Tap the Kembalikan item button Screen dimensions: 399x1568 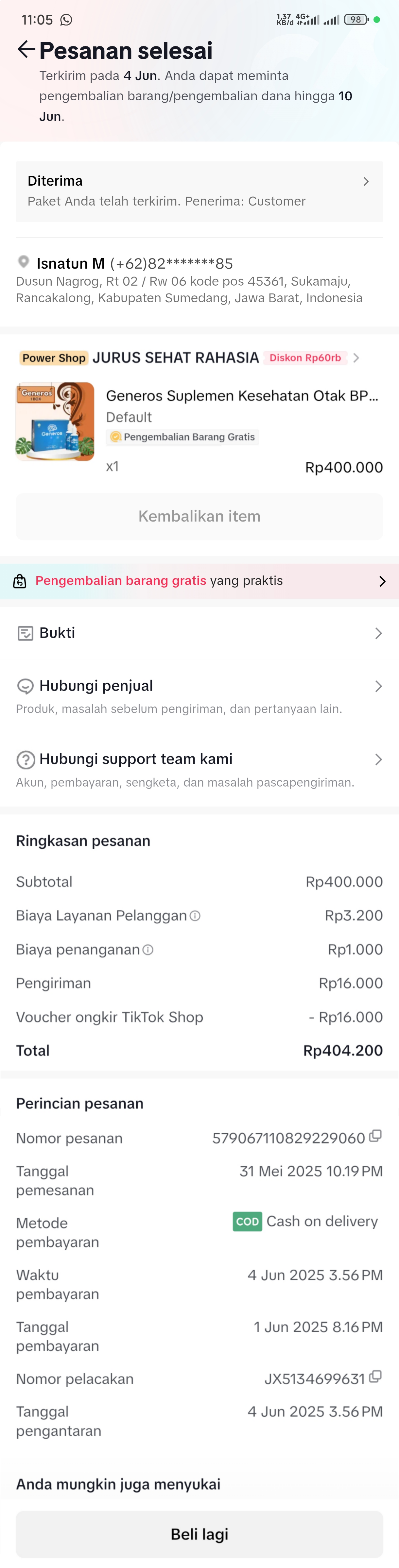tap(199, 516)
